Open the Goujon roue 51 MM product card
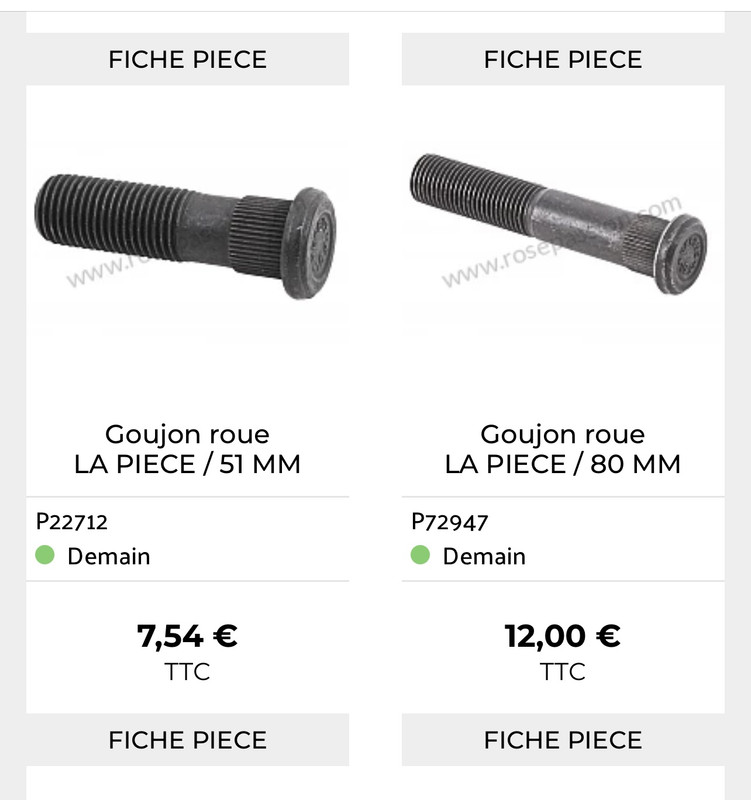Screen dimensions: 751x800 (187, 449)
